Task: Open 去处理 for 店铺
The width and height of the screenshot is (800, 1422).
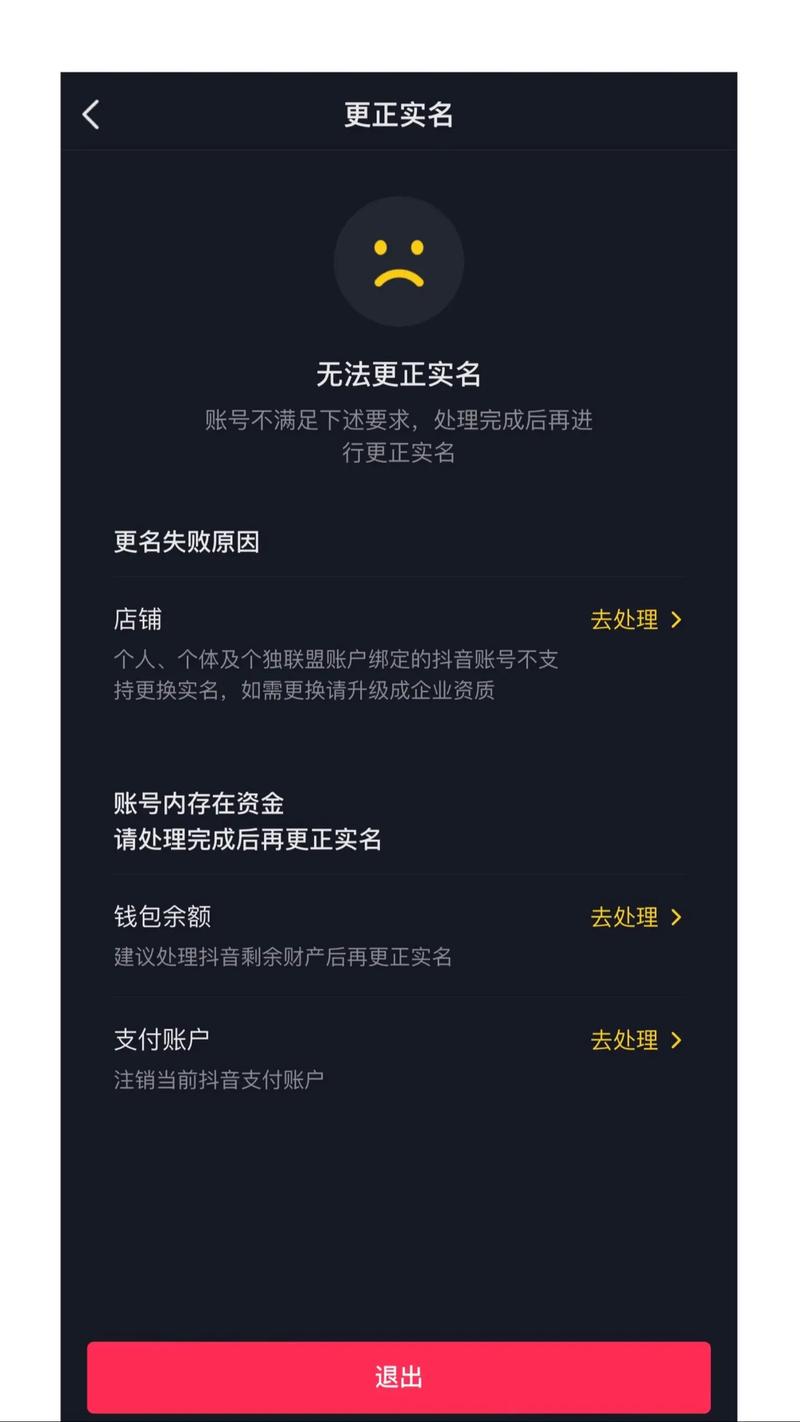Action: (635, 620)
